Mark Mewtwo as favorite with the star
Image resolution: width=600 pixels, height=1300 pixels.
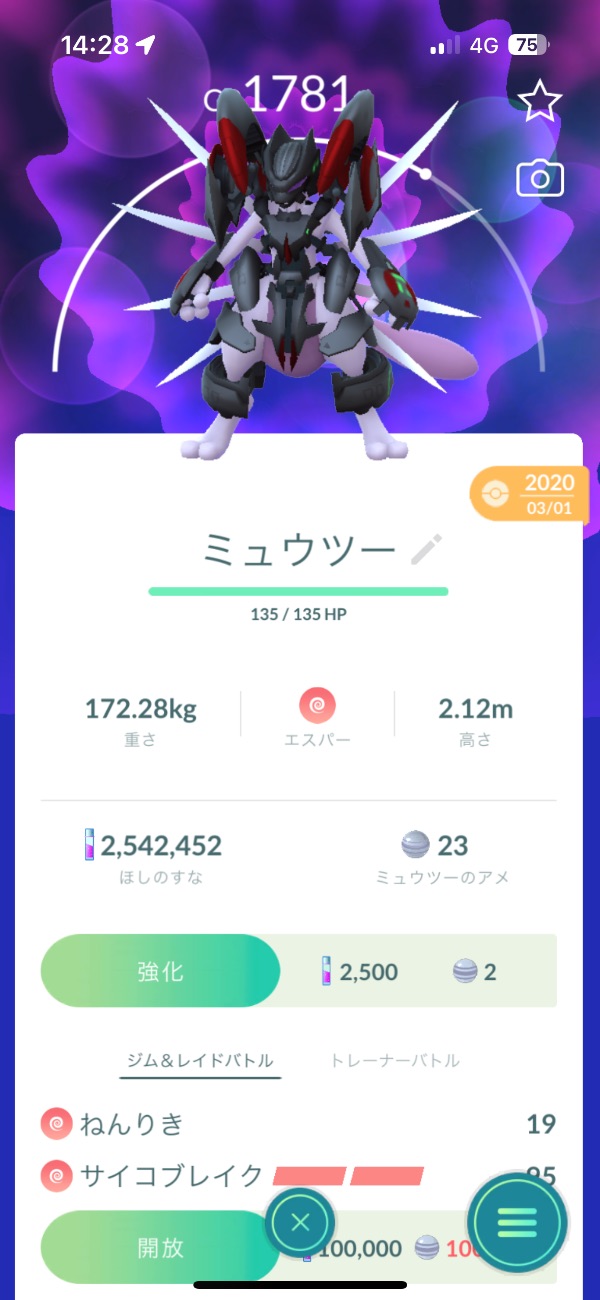tap(540, 102)
